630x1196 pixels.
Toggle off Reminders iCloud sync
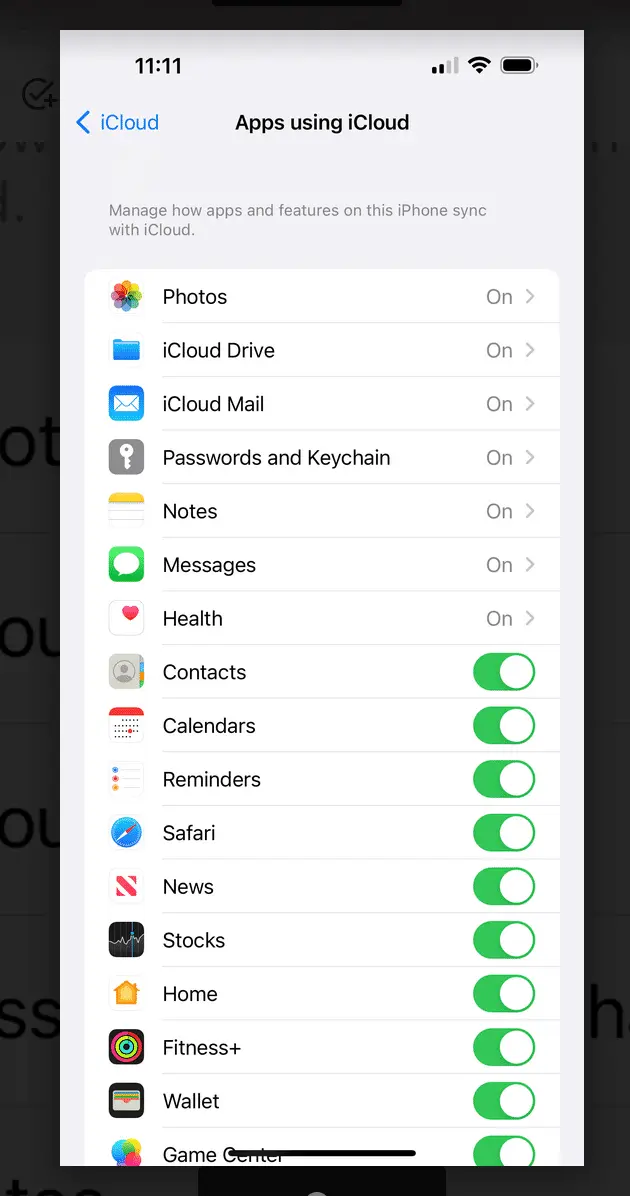(503, 780)
